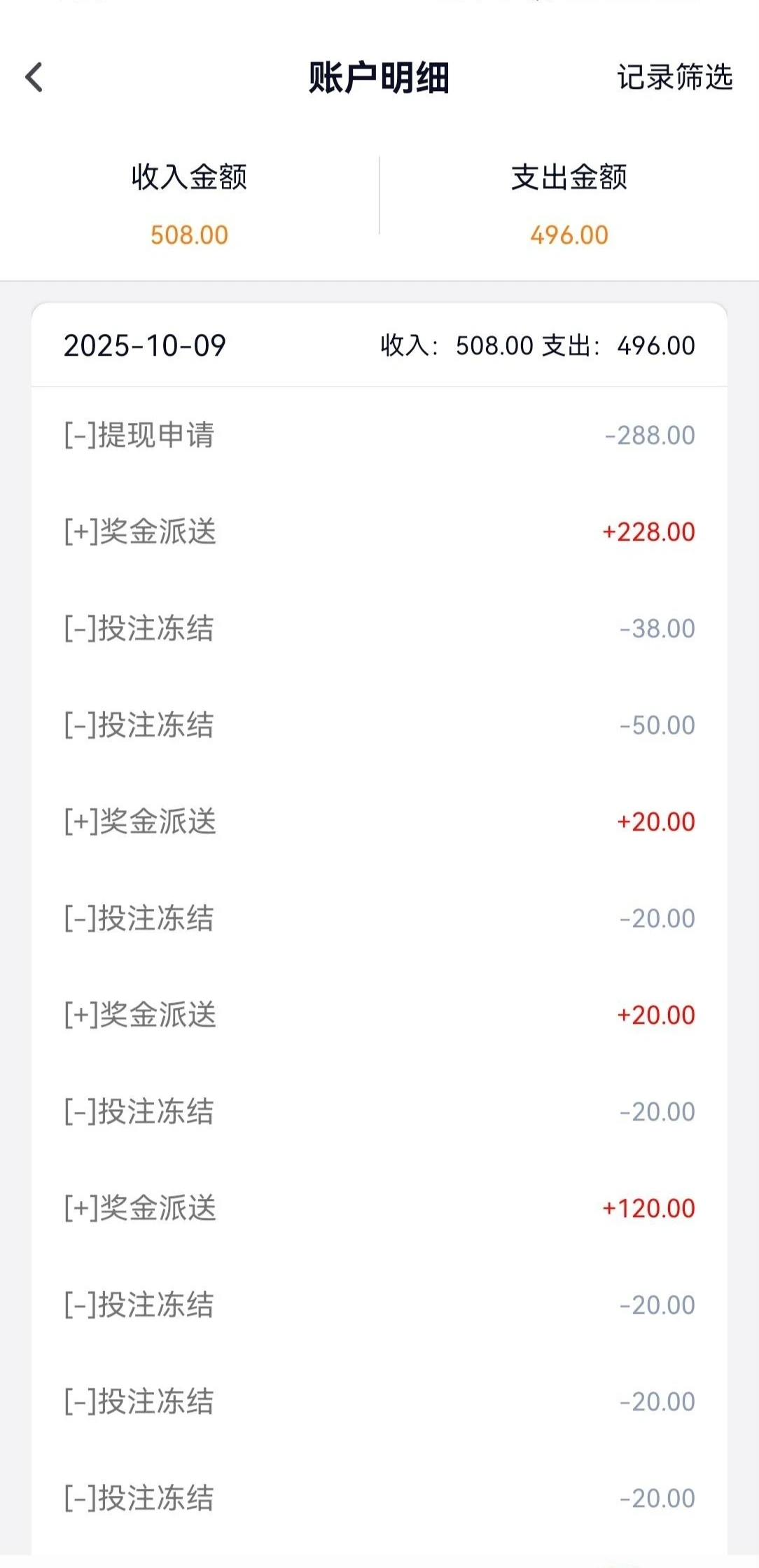Tap the income amount 508.00

[189, 234]
